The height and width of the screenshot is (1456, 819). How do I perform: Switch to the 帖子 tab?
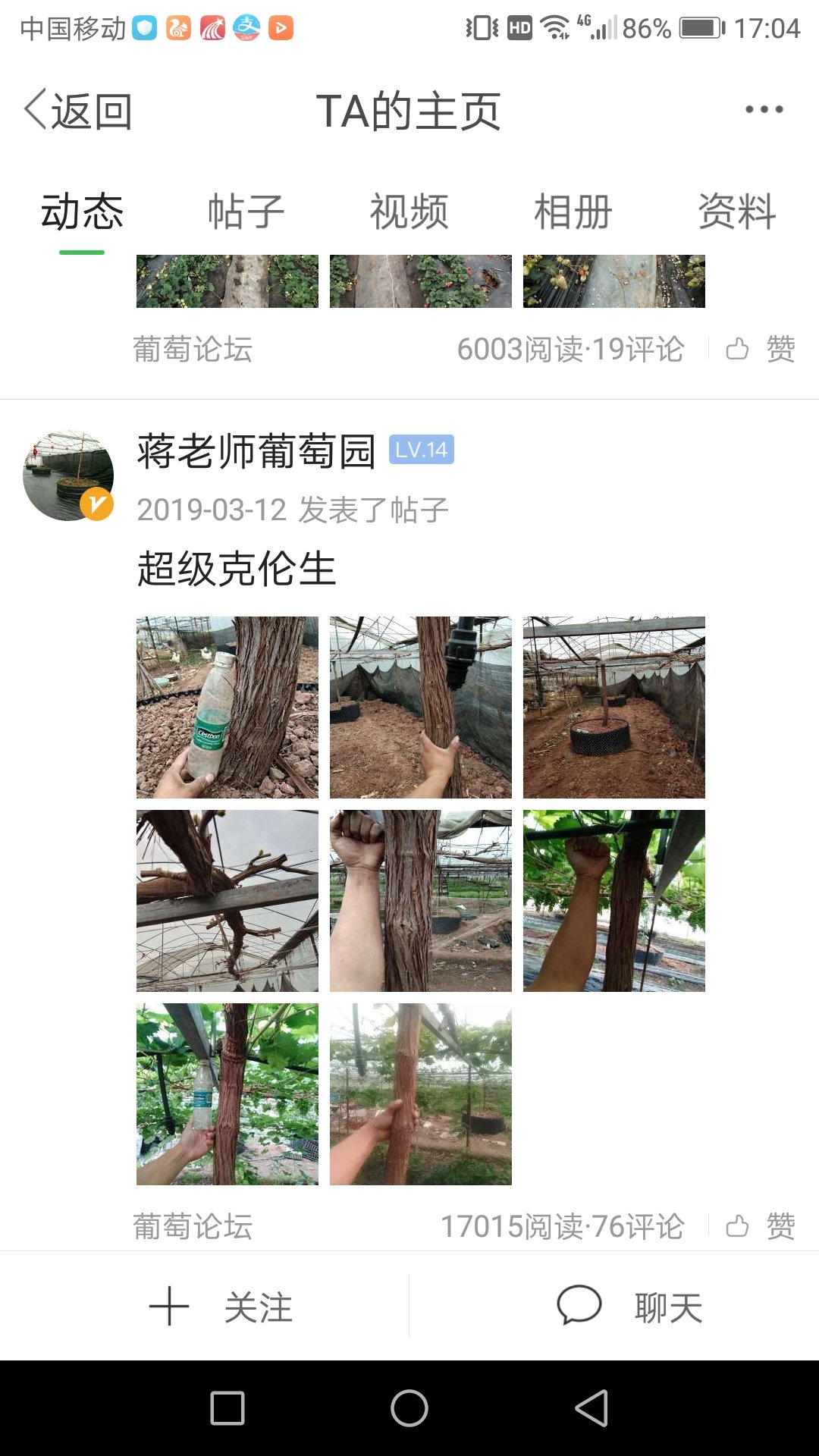pos(246,212)
